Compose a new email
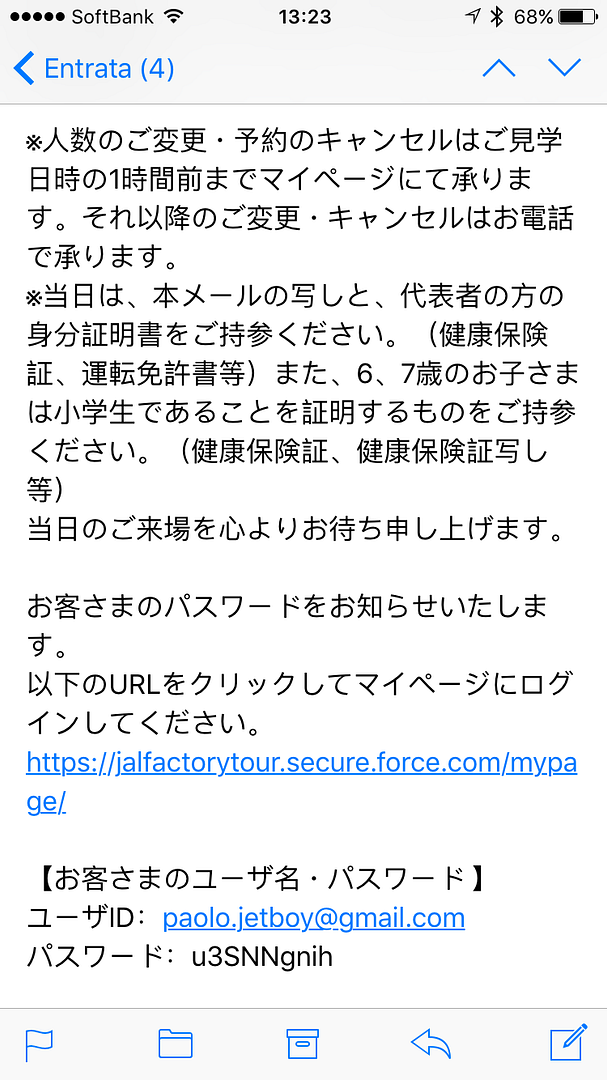 [568, 1041]
